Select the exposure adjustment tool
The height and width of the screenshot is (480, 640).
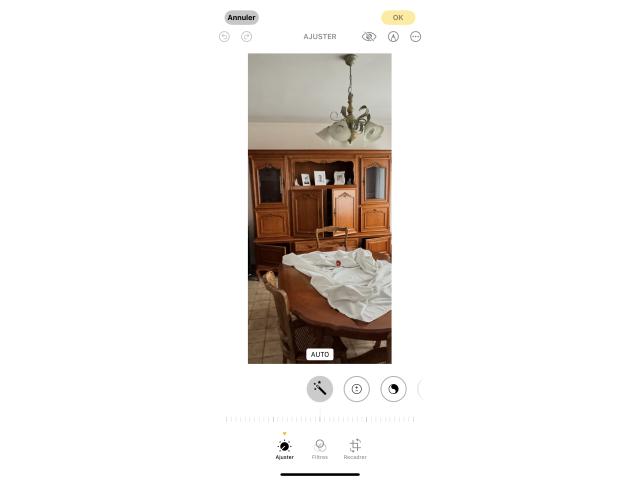pyautogui.click(x=357, y=389)
